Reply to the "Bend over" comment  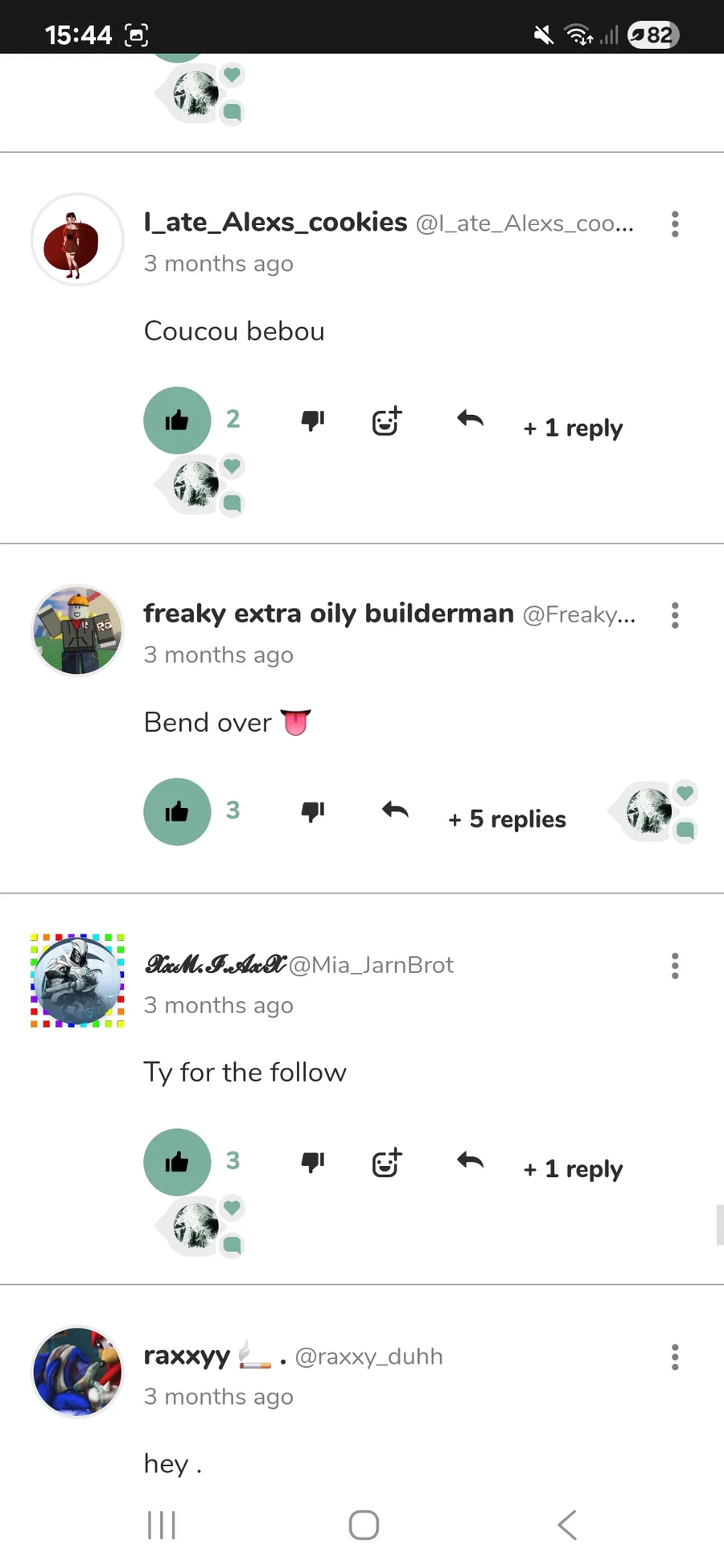pyautogui.click(x=395, y=811)
